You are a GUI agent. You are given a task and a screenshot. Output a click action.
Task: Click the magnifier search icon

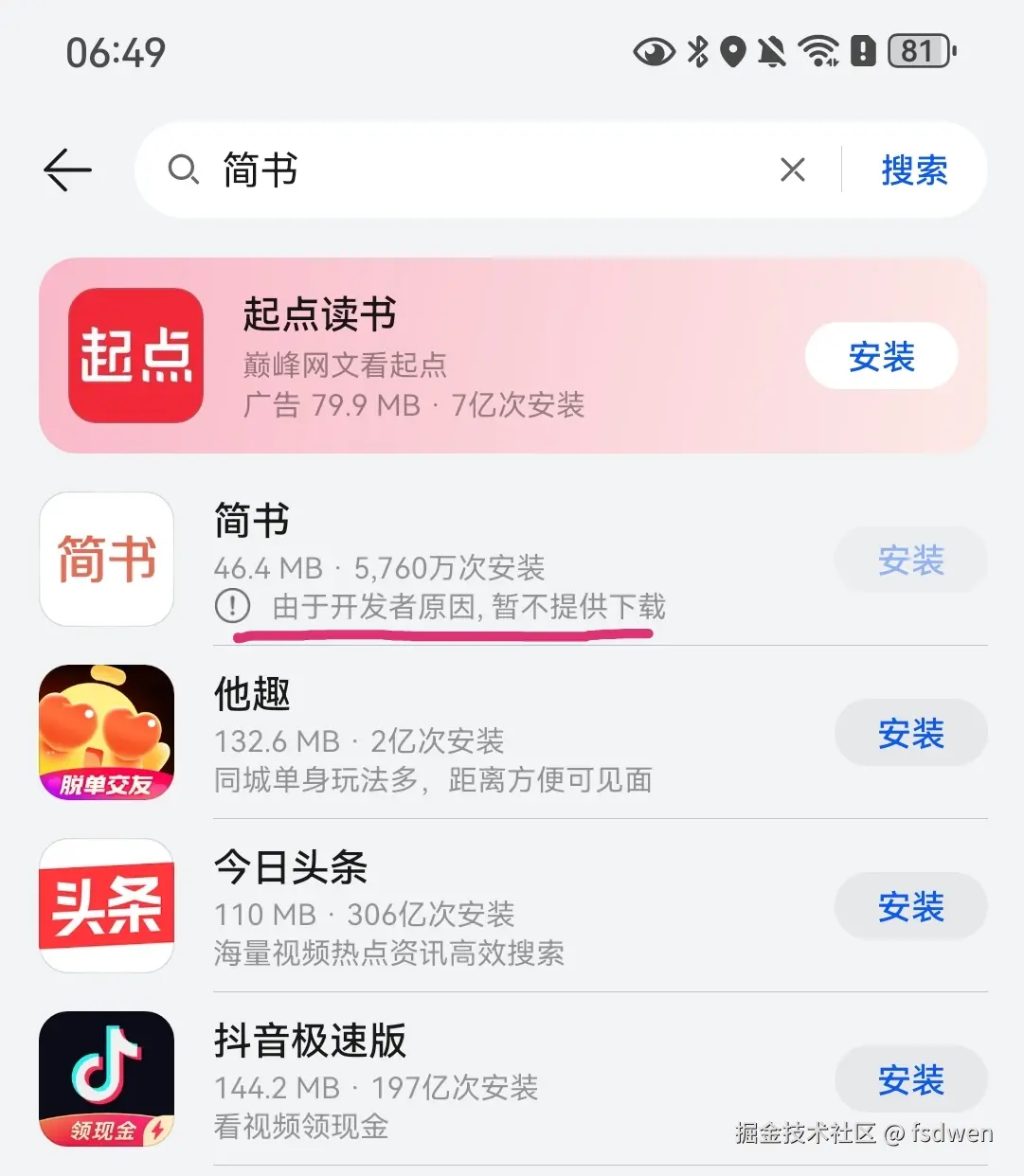[x=185, y=170]
